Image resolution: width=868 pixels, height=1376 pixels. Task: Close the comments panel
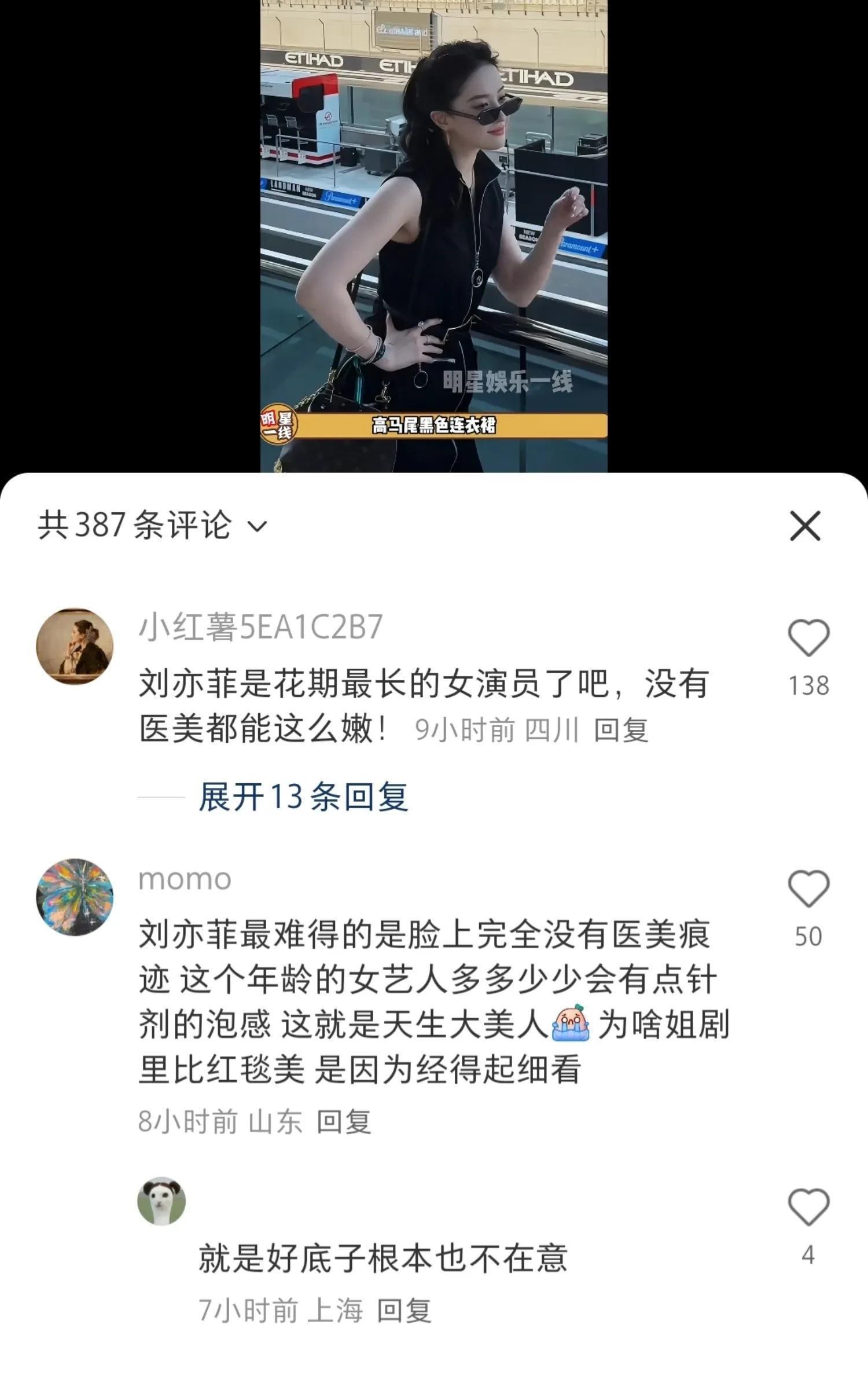pos(805,526)
